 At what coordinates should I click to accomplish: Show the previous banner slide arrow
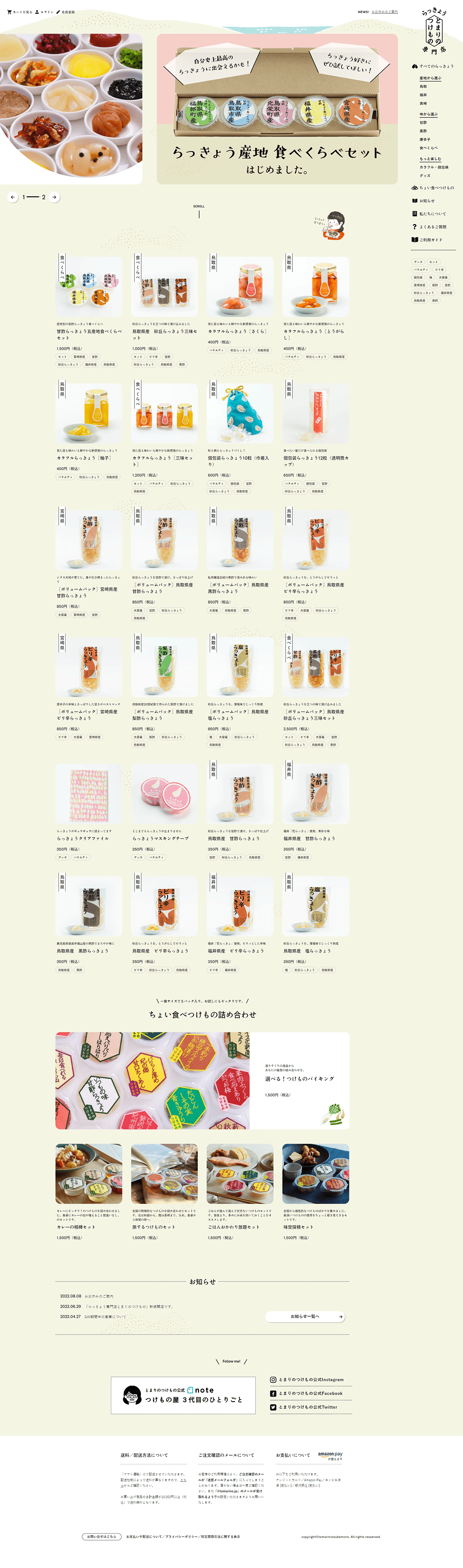pos(13,197)
